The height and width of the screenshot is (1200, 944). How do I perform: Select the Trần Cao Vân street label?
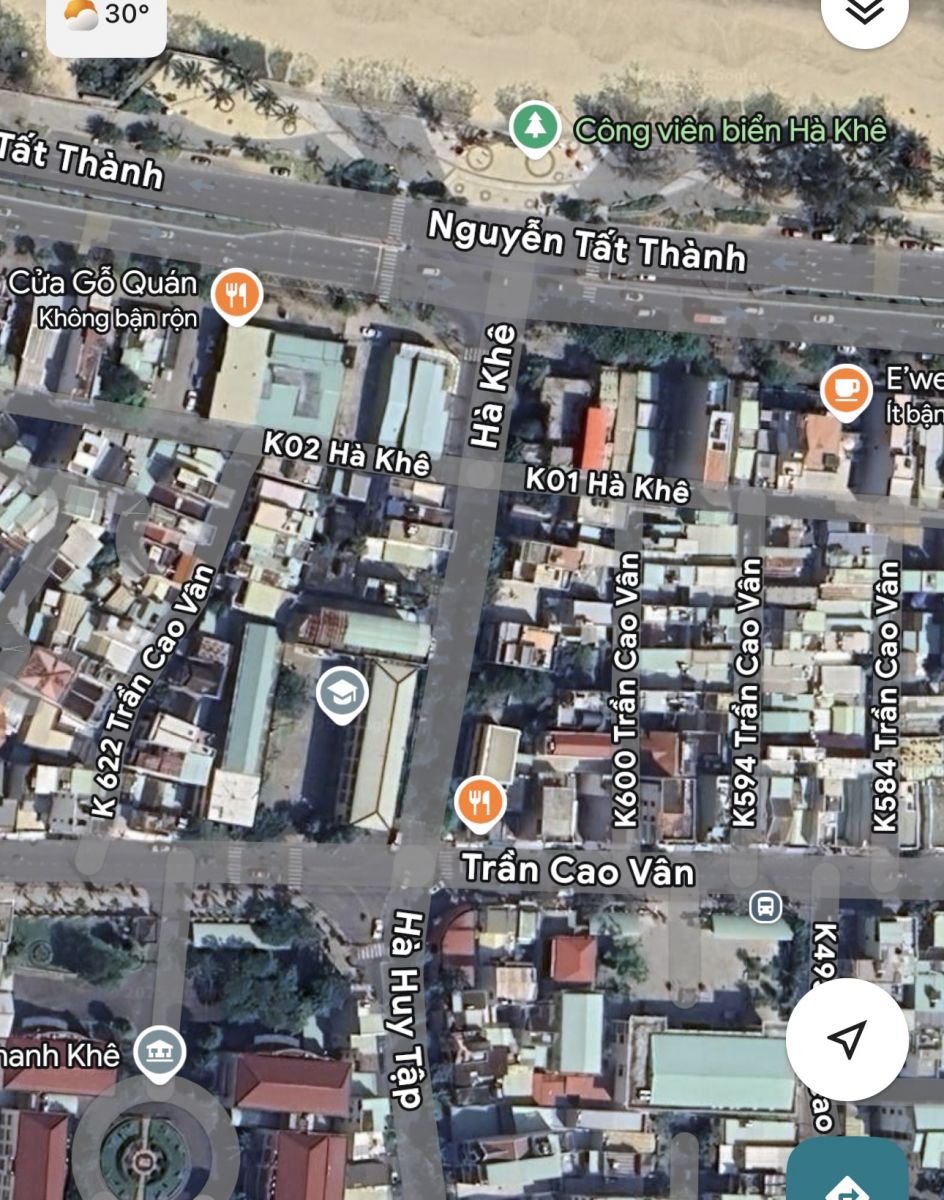click(581, 871)
